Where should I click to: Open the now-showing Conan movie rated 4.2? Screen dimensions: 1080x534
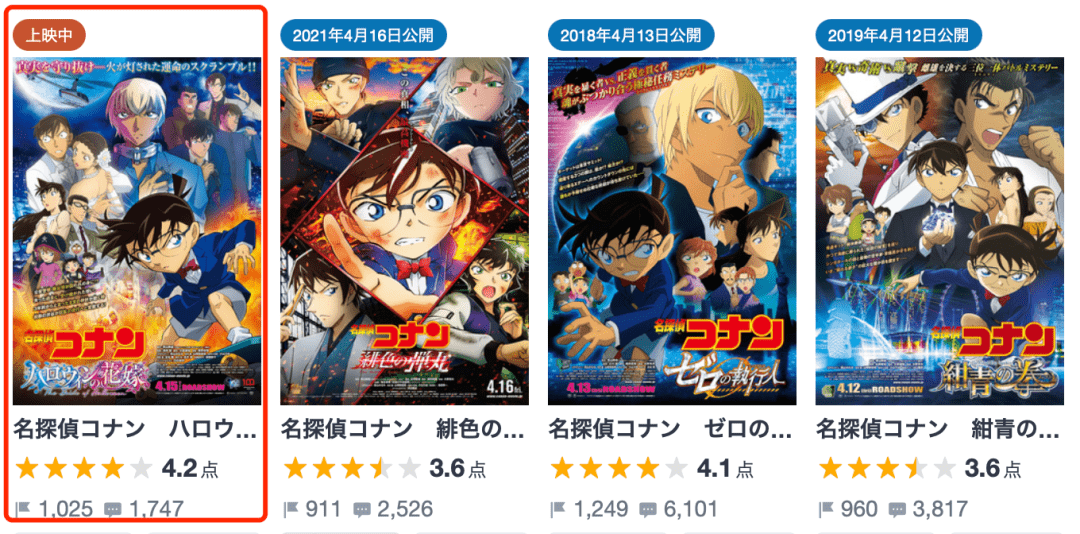pyautogui.click(x=137, y=230)
